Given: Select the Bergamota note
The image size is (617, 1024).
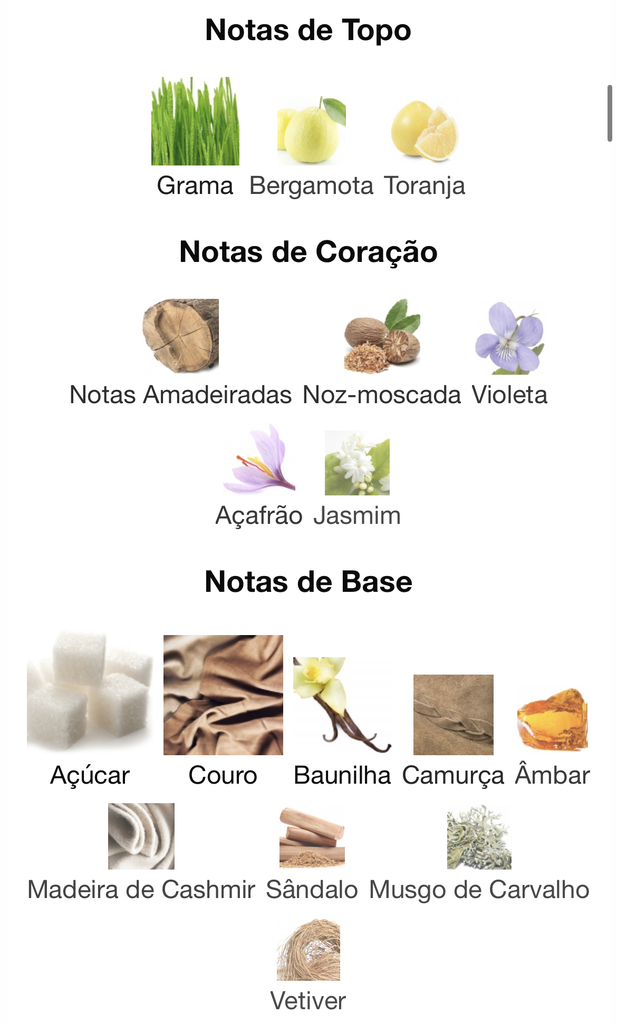Looking at the screenshot, I should [311, 147].
